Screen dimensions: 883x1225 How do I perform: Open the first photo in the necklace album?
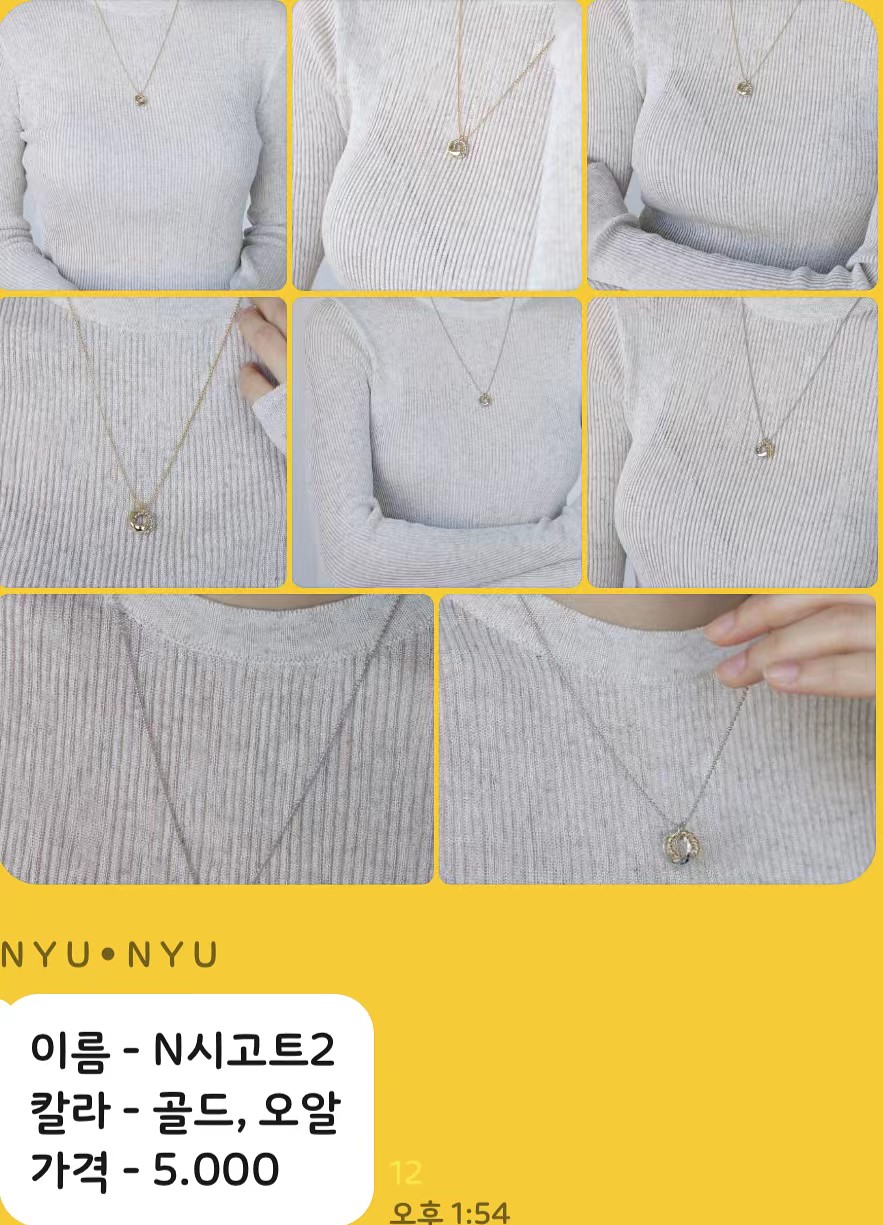(143, 145)
